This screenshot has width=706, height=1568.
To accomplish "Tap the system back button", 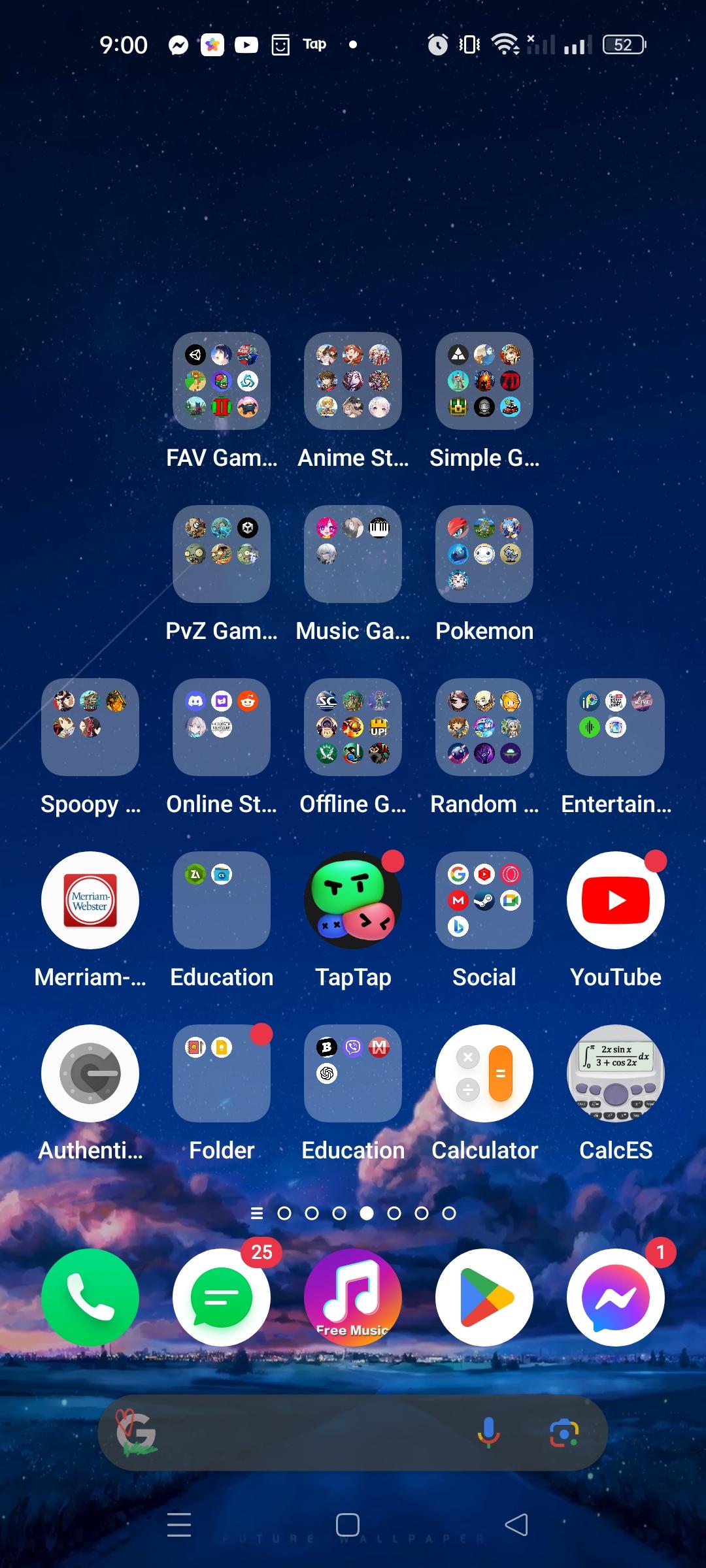I will point(516,1525).
